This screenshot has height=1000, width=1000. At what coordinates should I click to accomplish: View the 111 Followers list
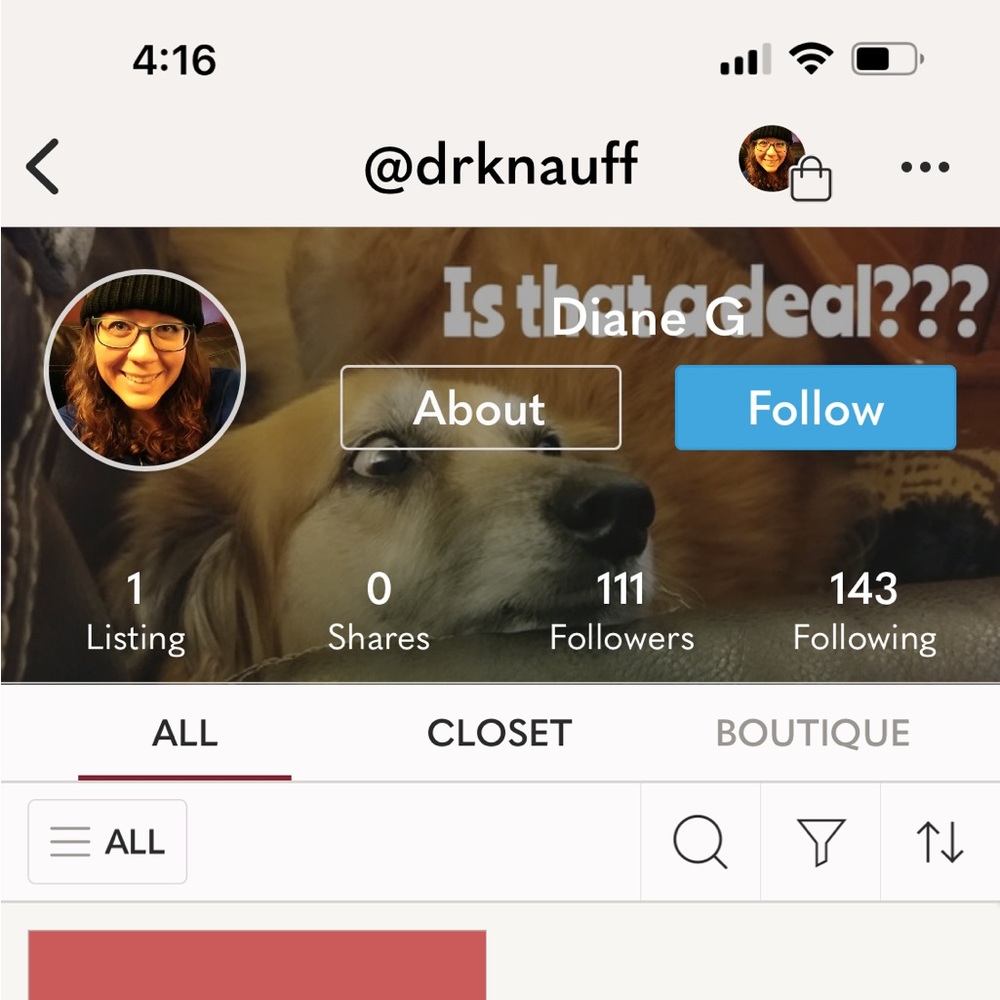tap(621, 613)
